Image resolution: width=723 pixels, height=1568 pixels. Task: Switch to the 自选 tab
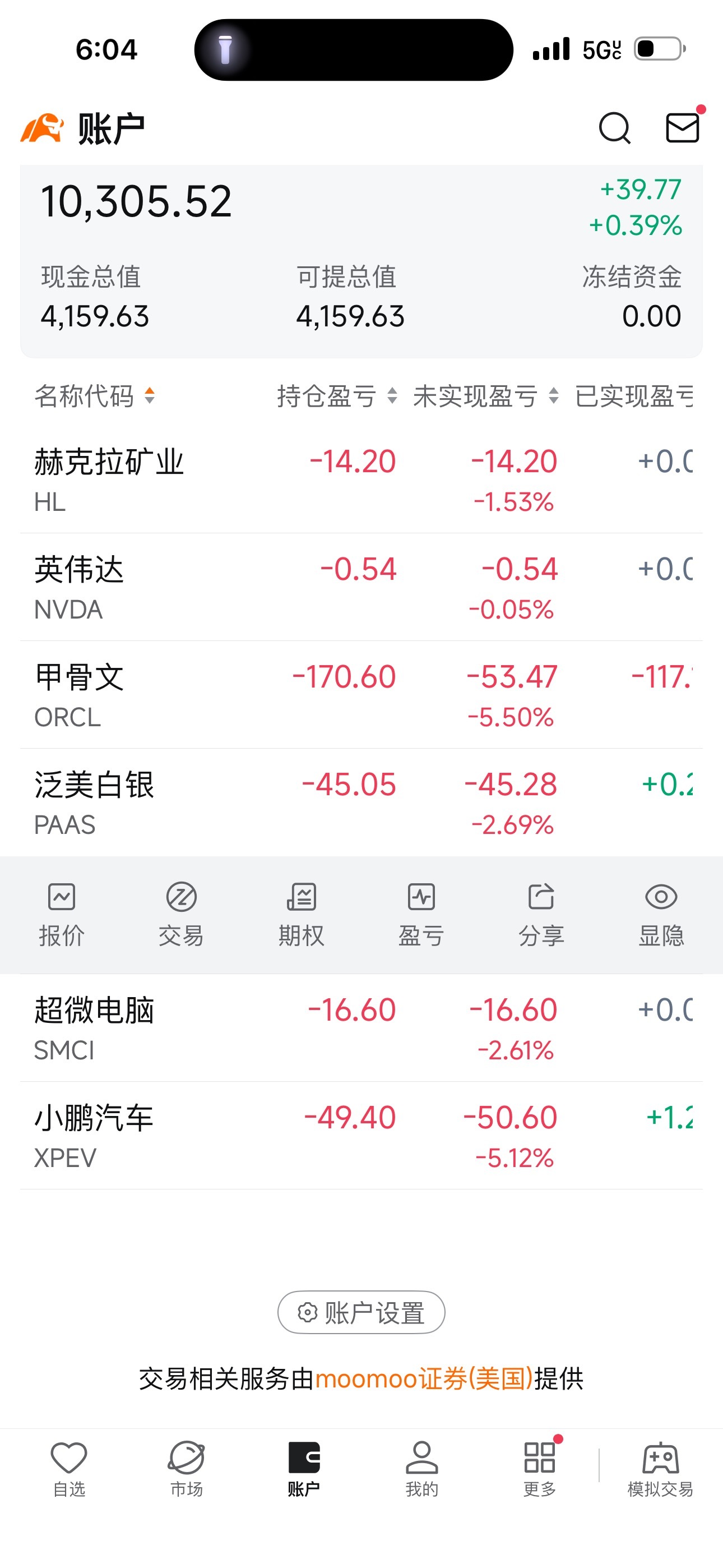69,1469
